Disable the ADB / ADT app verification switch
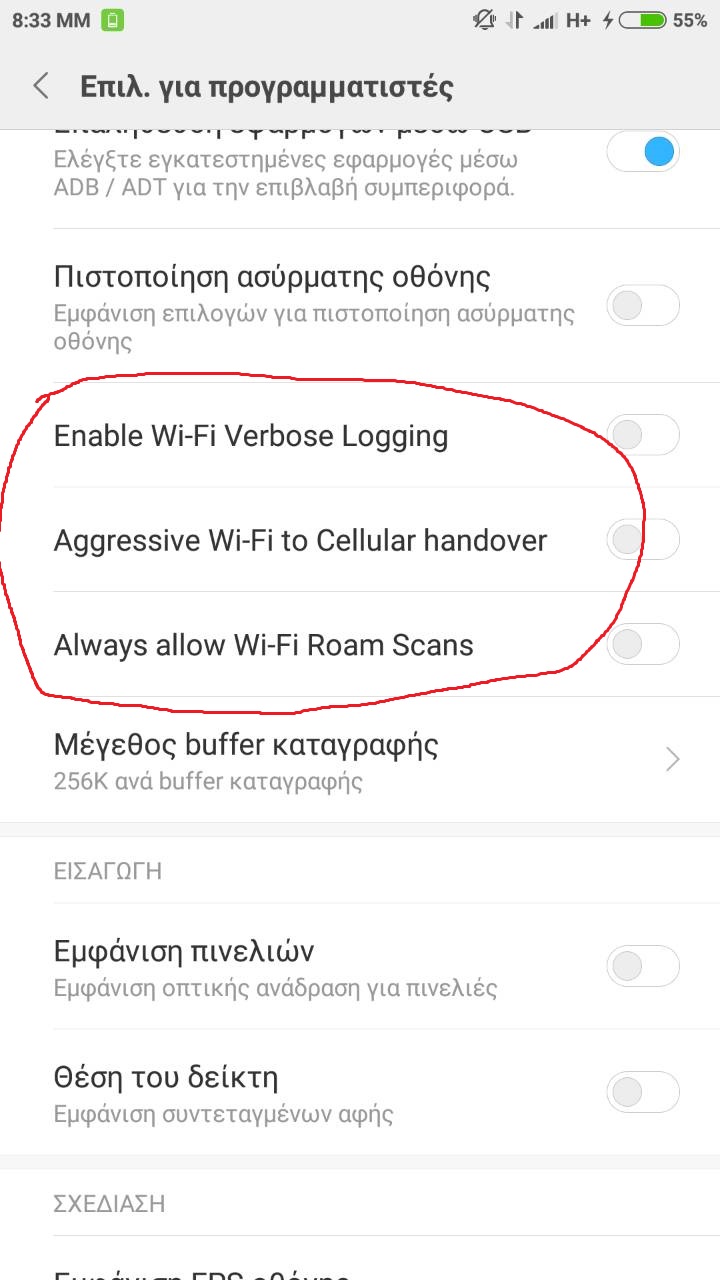Image resolution: width=720 pixels, height=1280 pixels. 643,153
